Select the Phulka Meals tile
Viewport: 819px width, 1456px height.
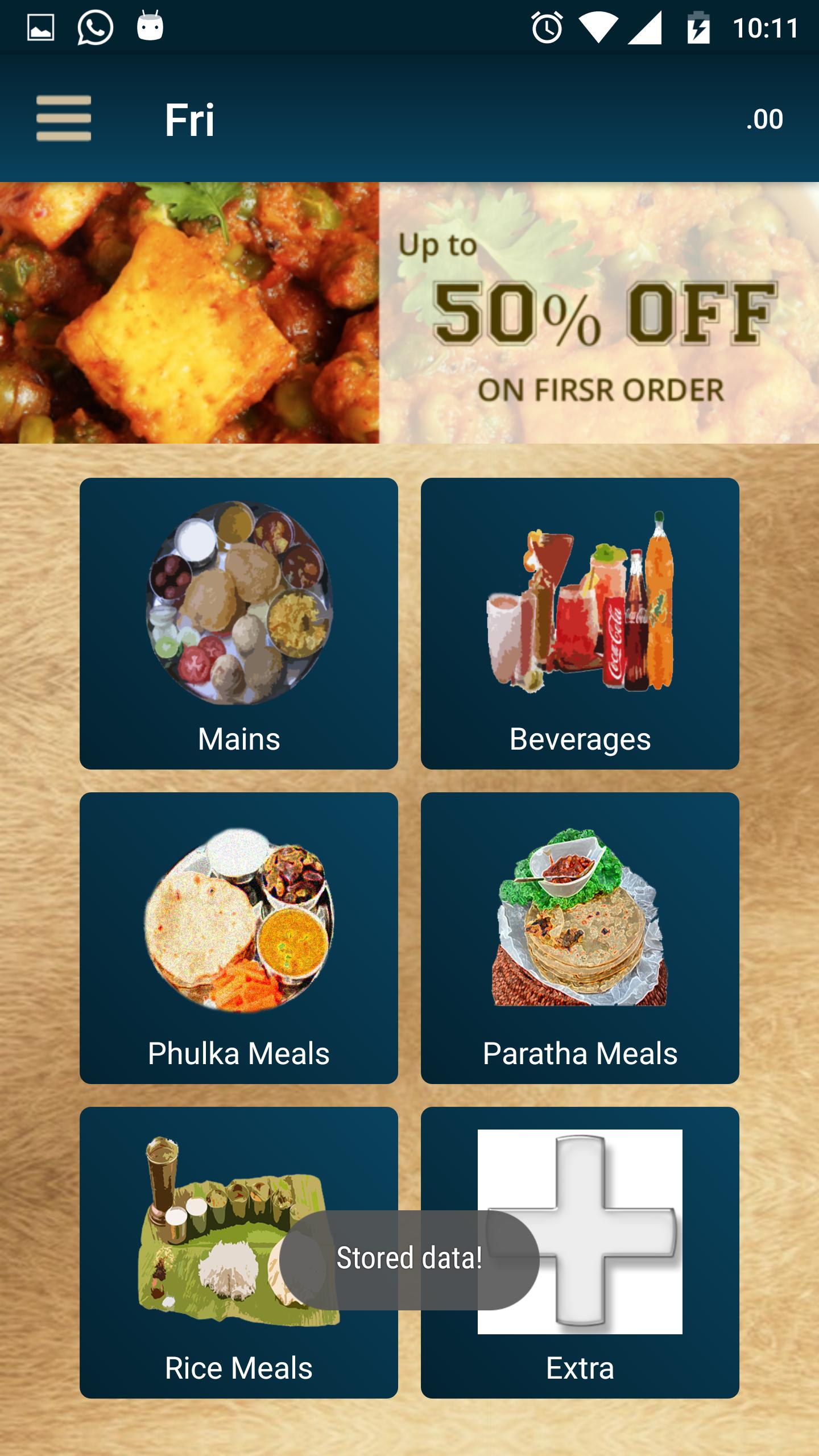click(239, 938)
